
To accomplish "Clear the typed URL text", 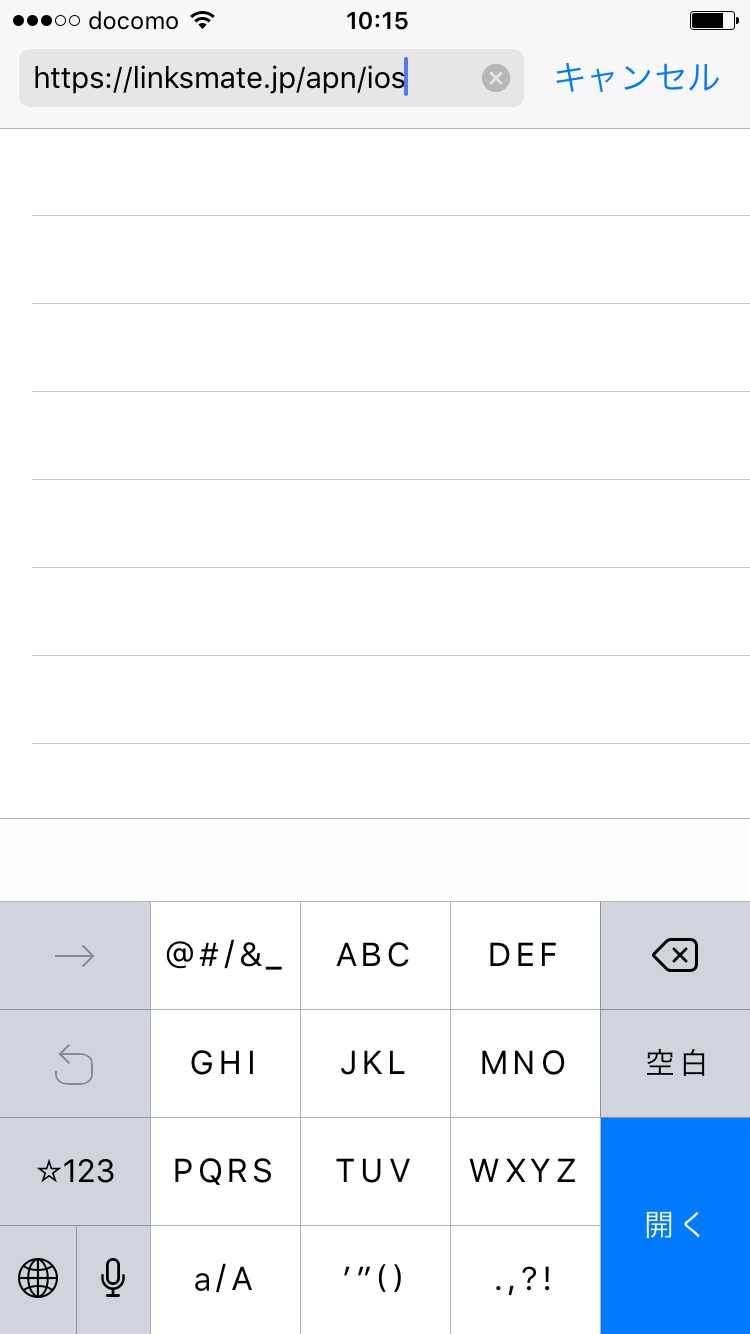I will 496,78.
